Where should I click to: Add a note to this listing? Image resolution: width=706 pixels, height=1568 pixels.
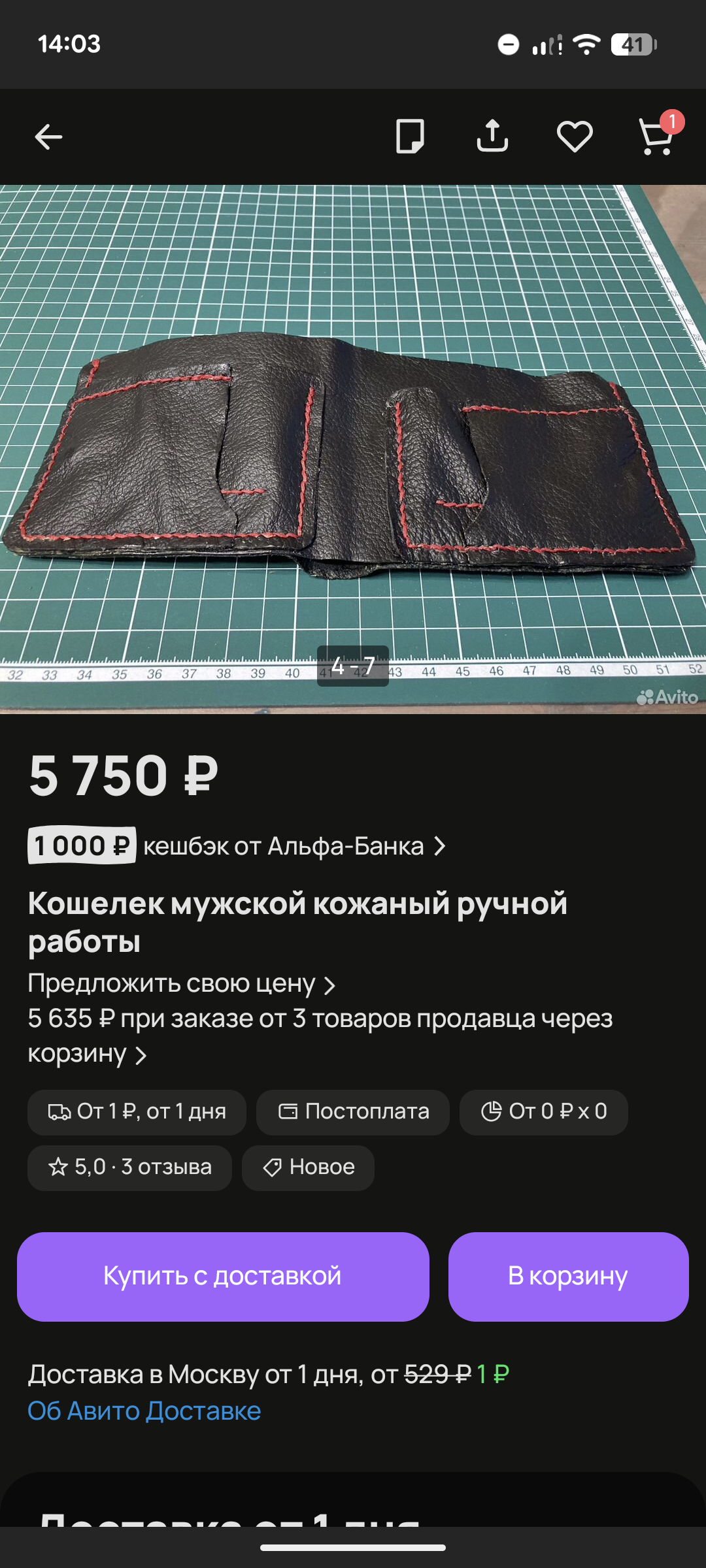[410, 137]
